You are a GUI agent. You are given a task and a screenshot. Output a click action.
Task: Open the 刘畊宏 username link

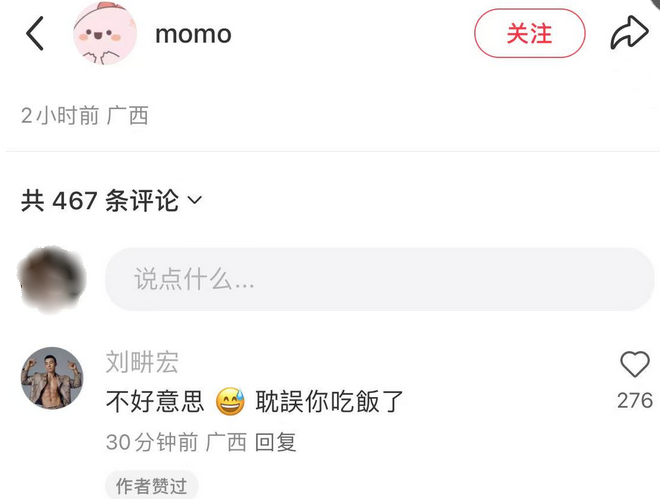point(142,361)
